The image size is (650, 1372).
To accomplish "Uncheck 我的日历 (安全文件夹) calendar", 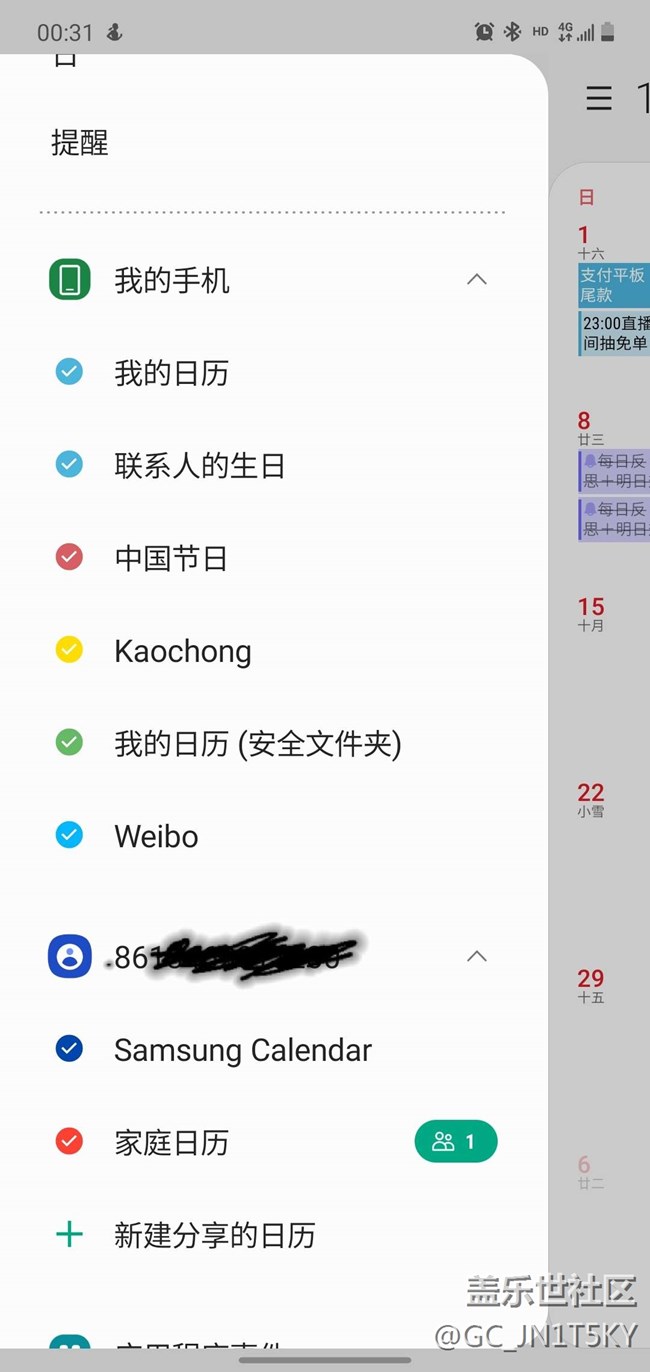I will tap(69, 743).
